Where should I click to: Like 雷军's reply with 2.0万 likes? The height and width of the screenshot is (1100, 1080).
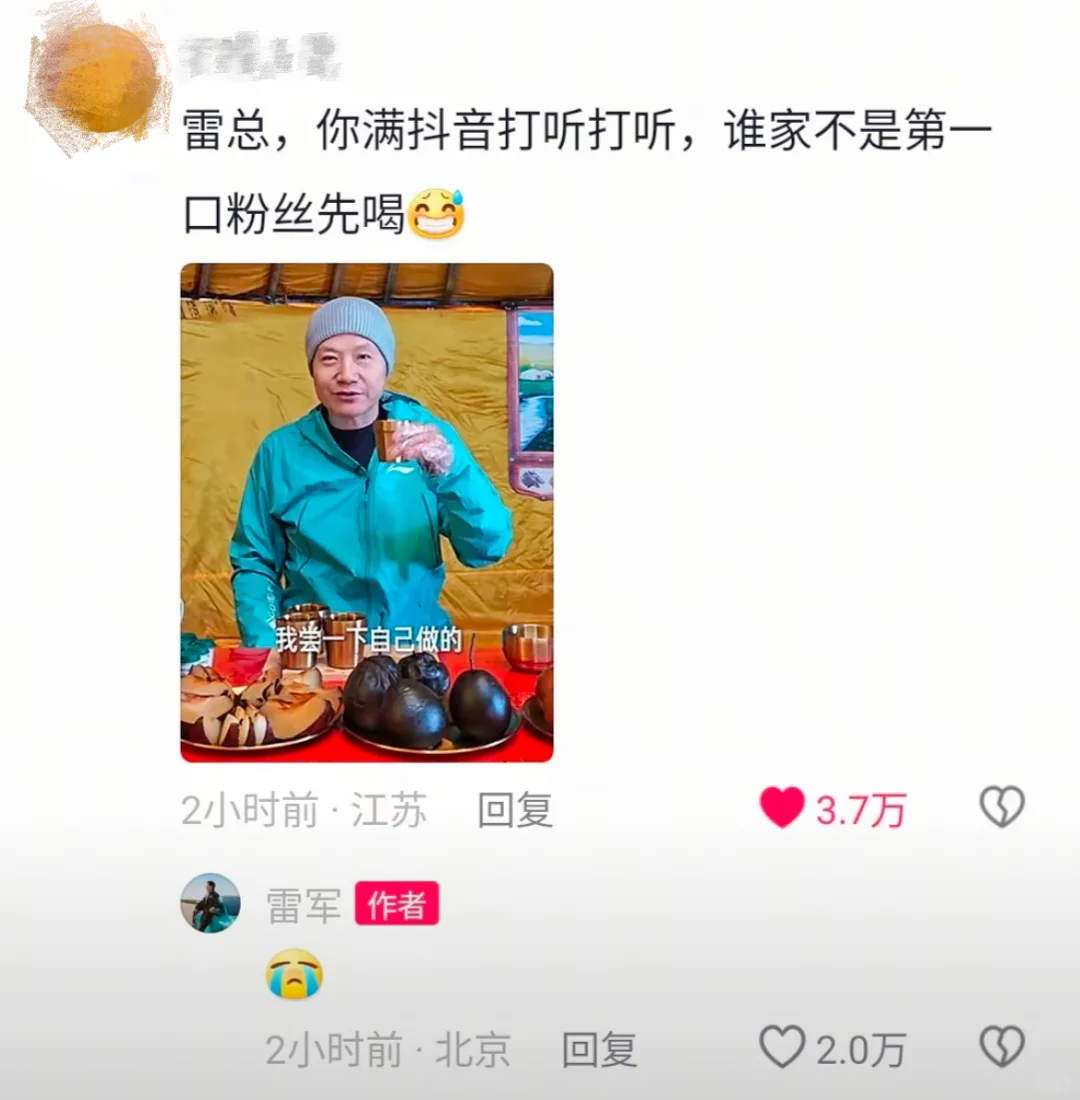(x=782, y=1048)
